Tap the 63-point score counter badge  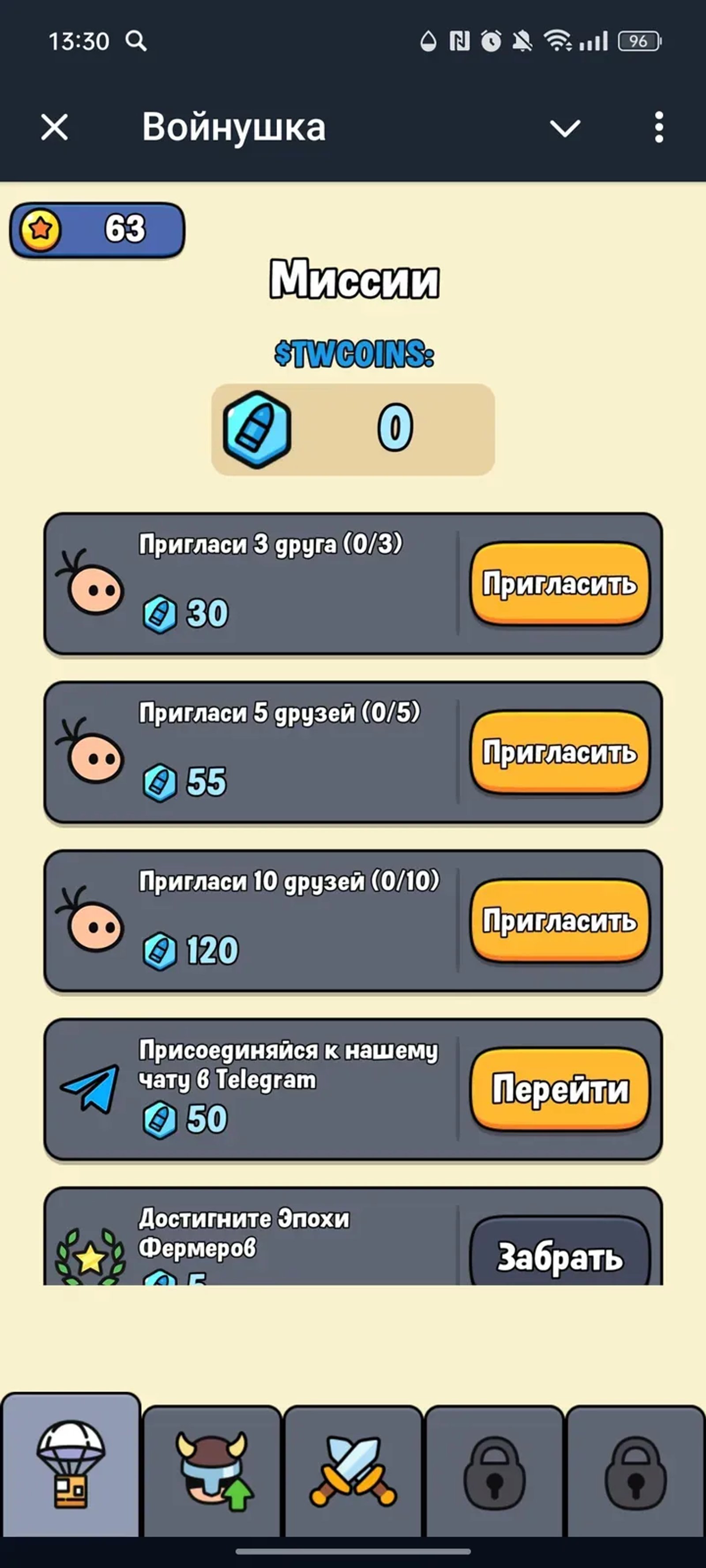98,229
